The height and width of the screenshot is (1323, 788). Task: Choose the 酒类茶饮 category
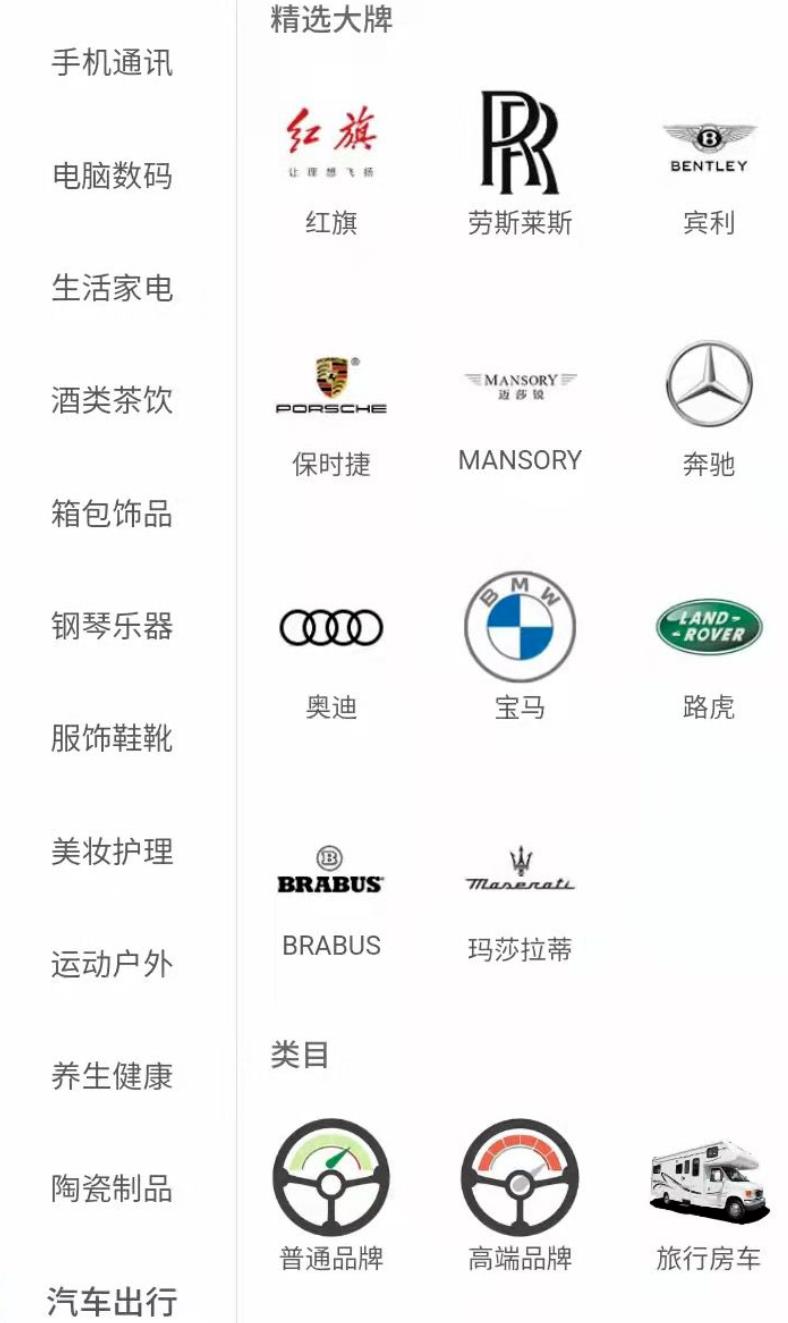[x=111, y=401]
